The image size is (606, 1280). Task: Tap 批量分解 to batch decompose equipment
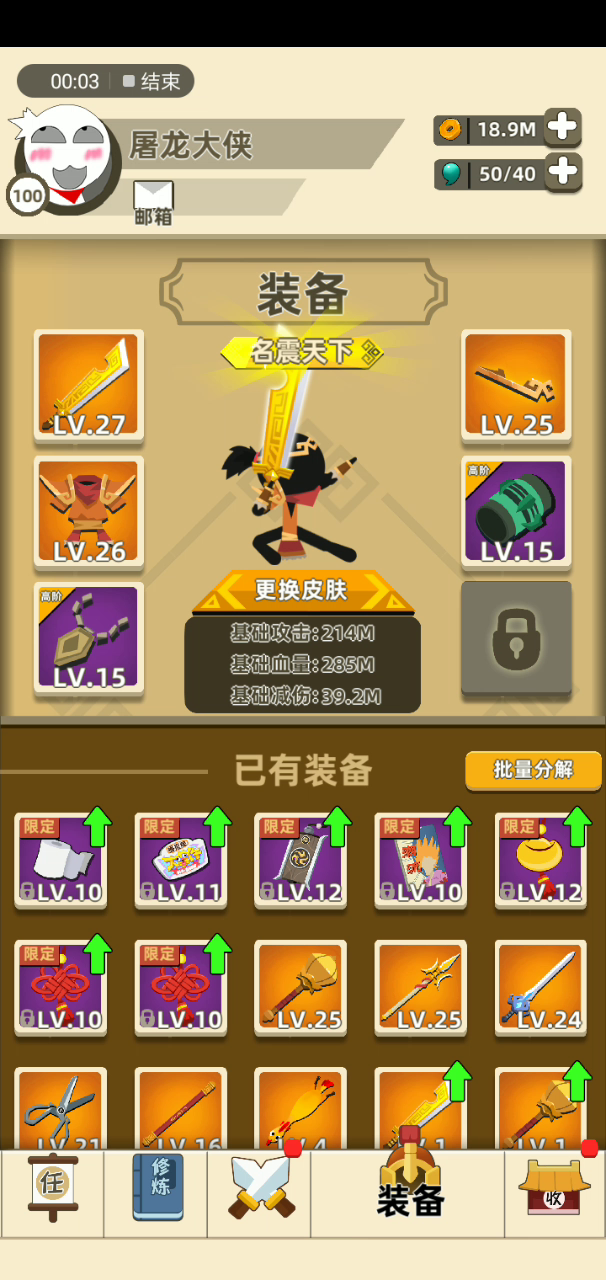pyautogui.click(x=533, y=770)
